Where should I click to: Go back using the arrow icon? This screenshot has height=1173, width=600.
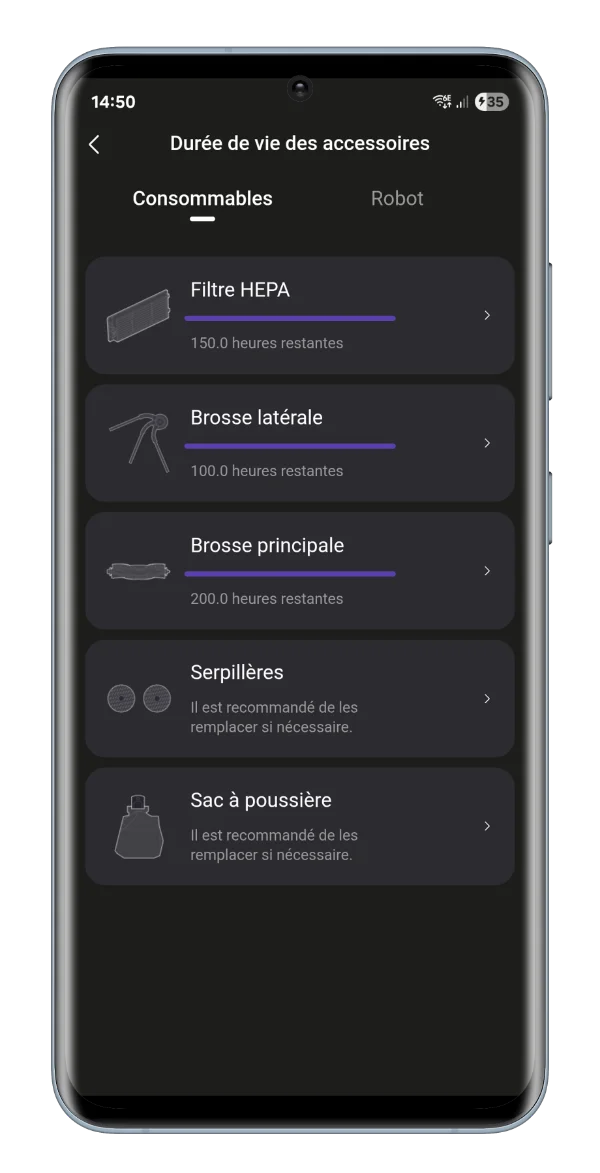94,144
